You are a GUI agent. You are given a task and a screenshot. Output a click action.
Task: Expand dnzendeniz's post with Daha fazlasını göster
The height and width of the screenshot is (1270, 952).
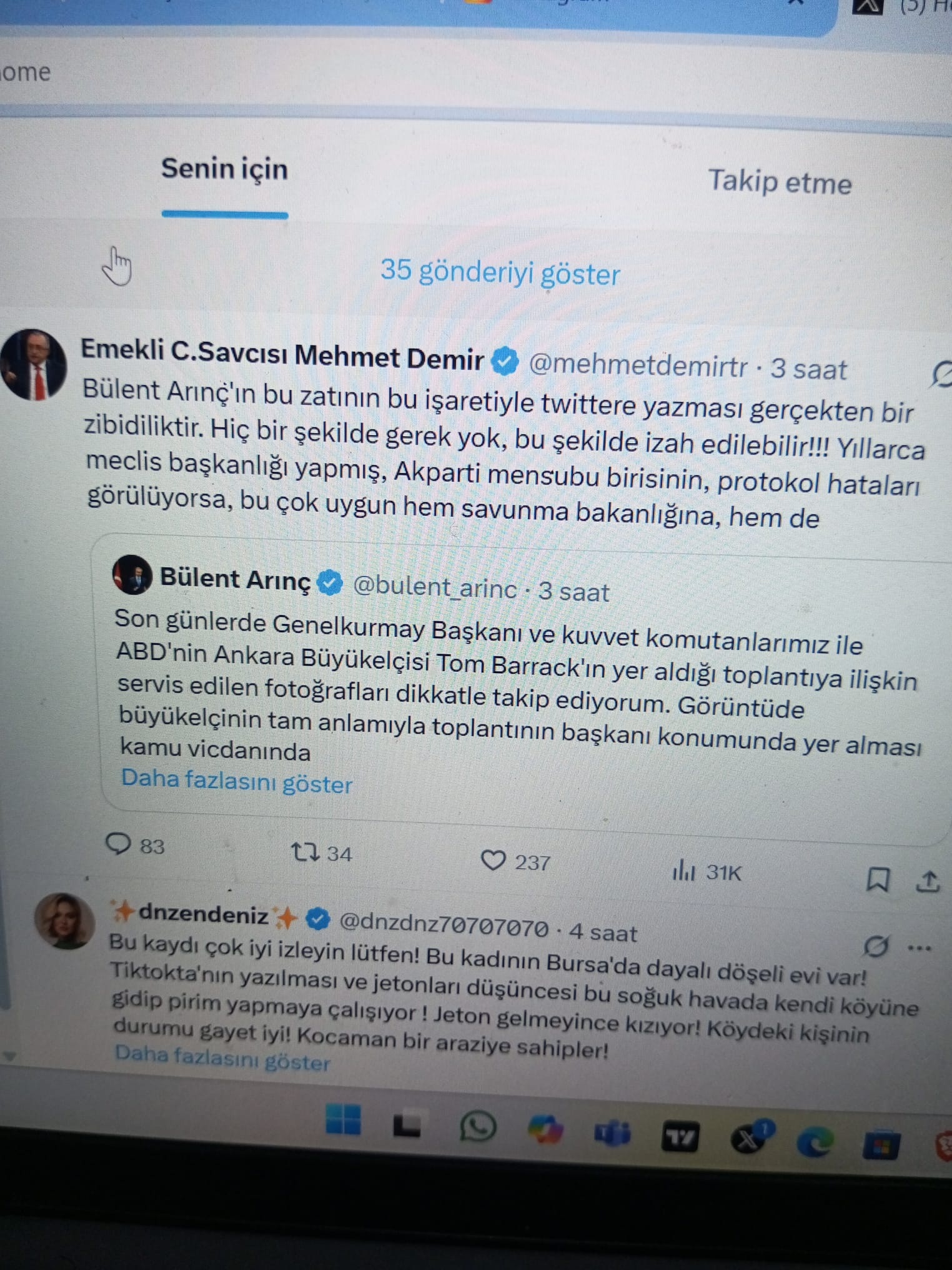click(222, 1059)
